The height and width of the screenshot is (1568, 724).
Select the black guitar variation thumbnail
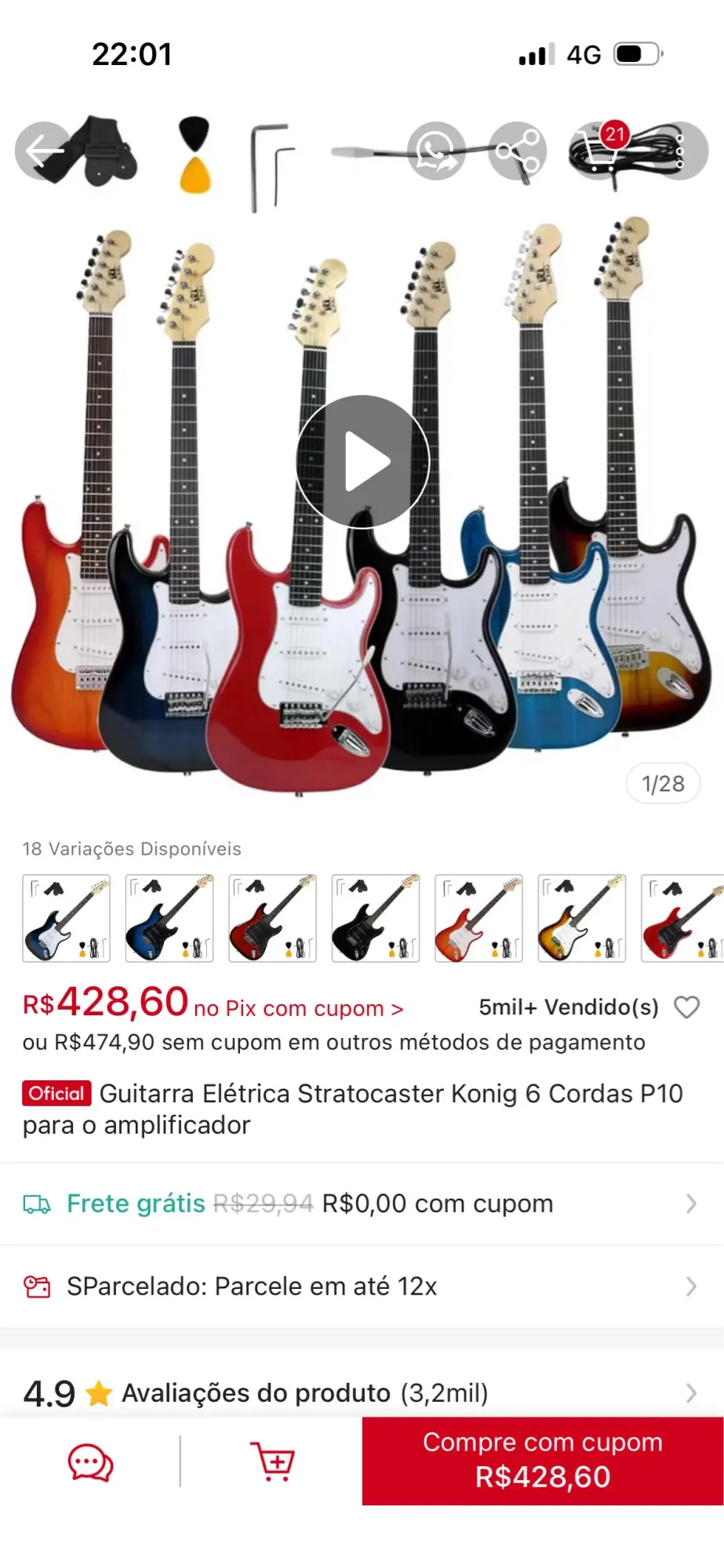(376, 918)
